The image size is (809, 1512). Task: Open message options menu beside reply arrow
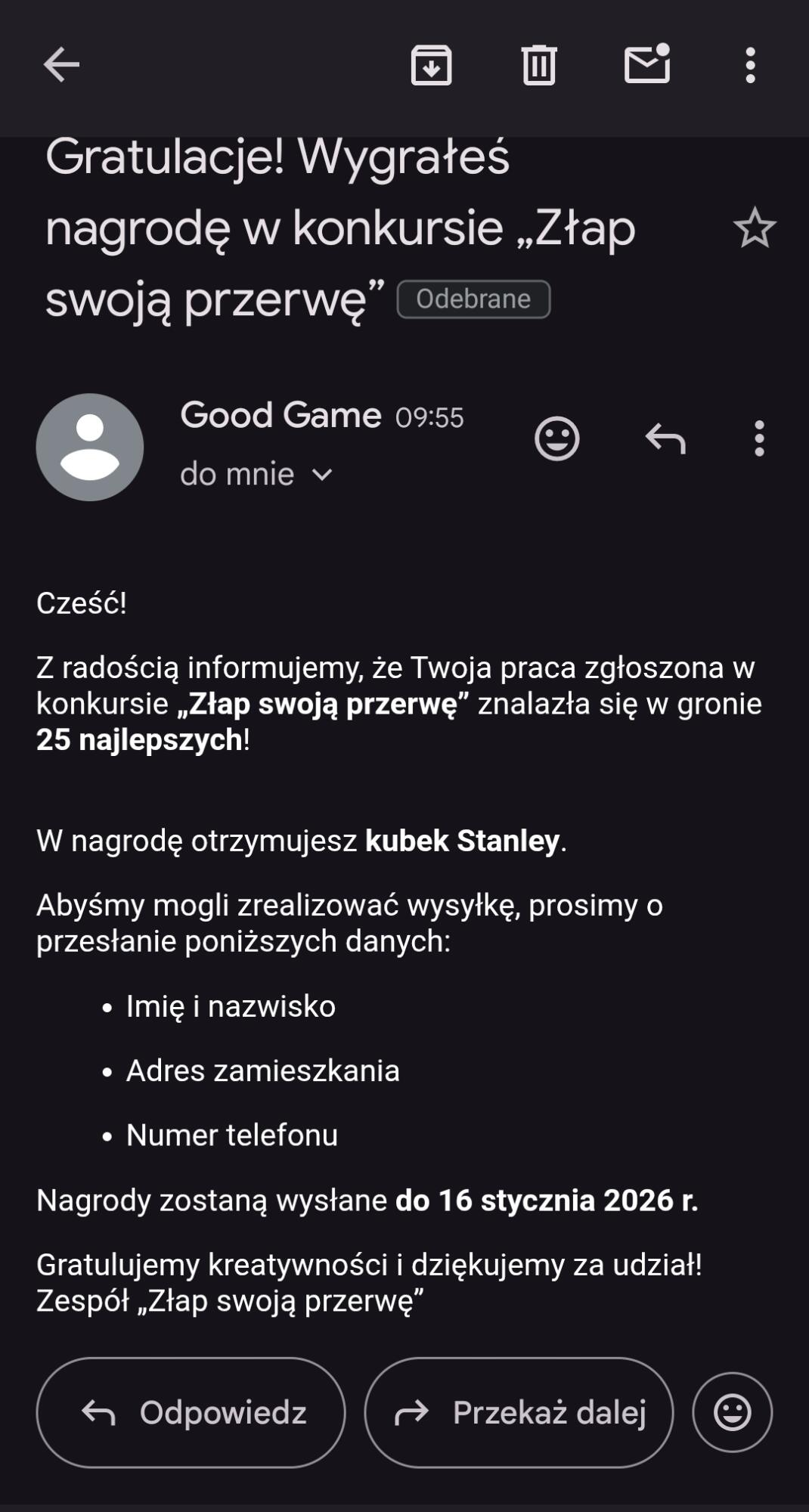[759, 438]
